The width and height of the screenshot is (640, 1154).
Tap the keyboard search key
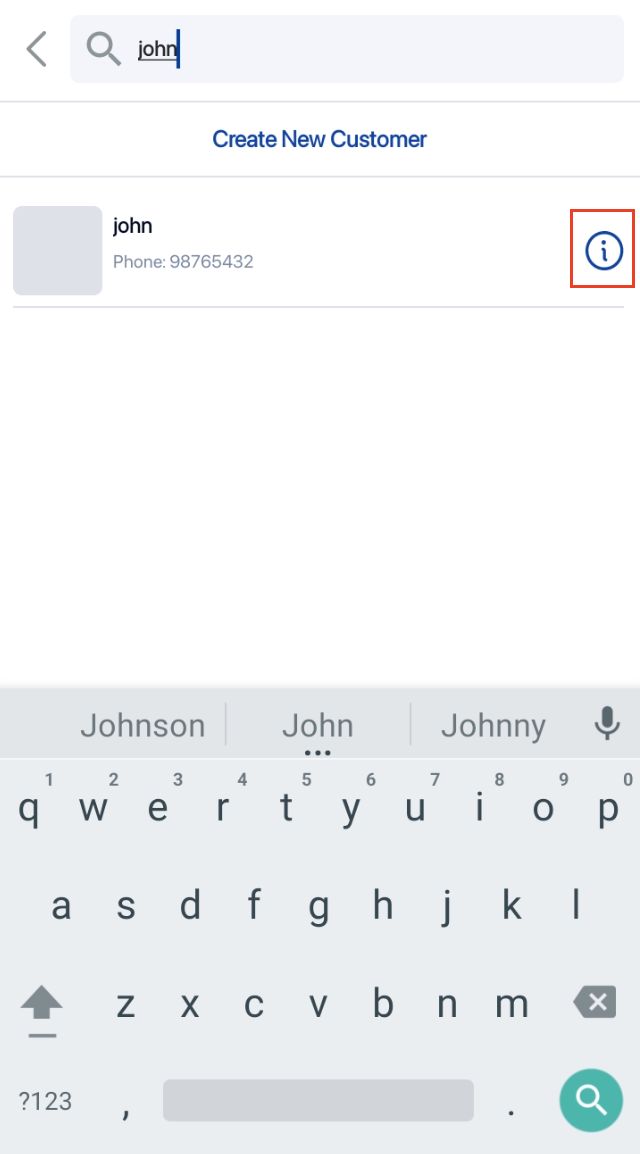591,1100
